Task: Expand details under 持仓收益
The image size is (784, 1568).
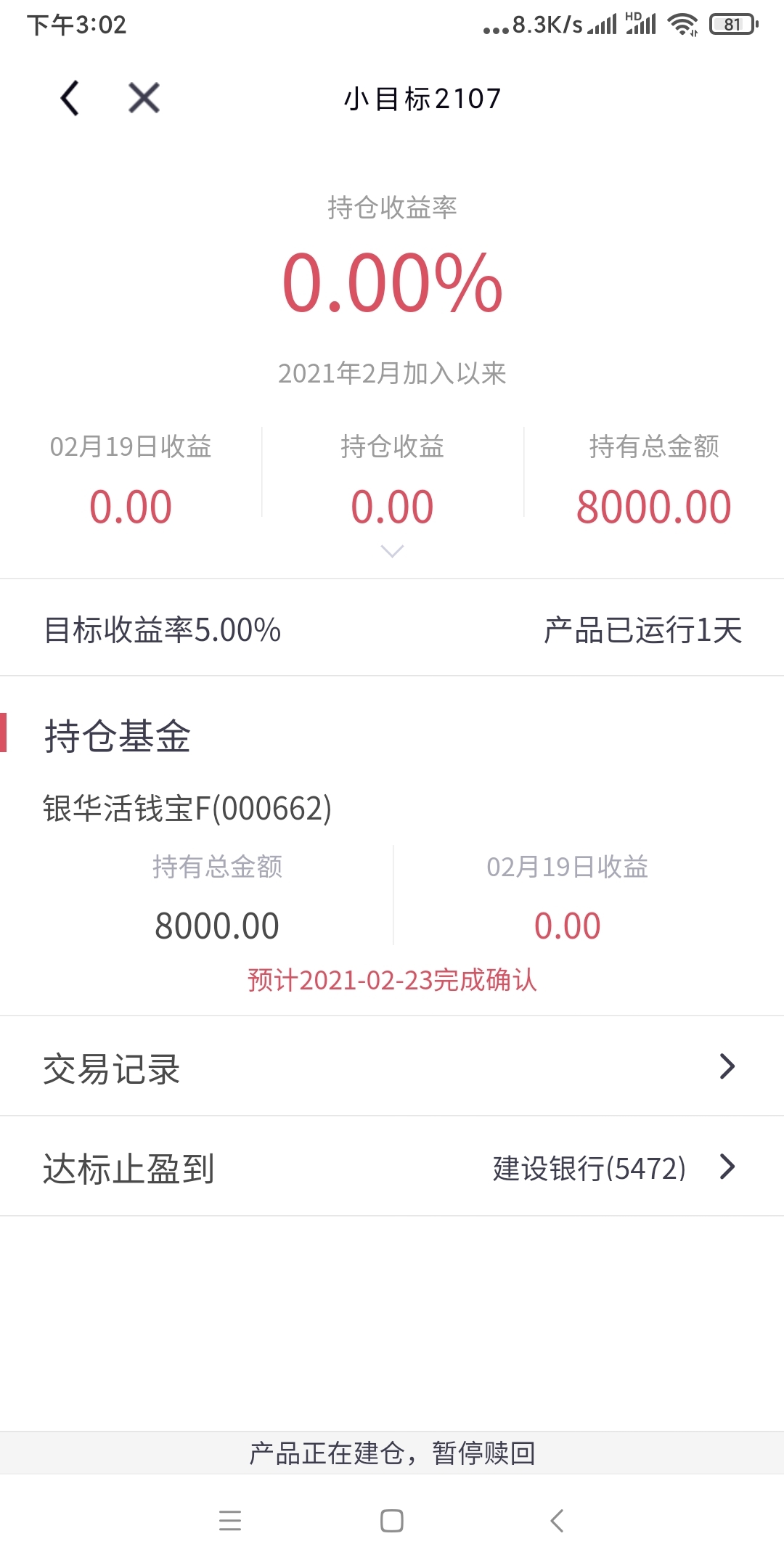Action: coord(392,552)
